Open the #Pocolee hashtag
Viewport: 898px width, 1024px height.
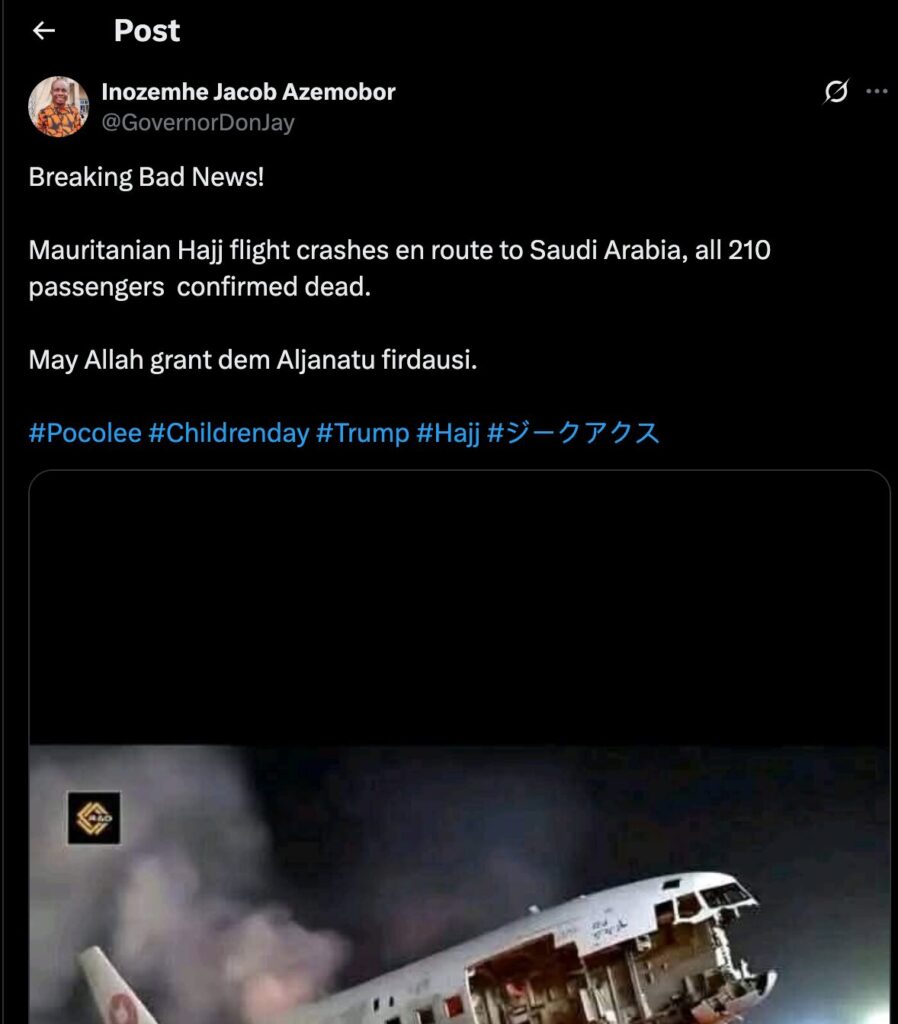pyautogui.click(x=85, y=434)
